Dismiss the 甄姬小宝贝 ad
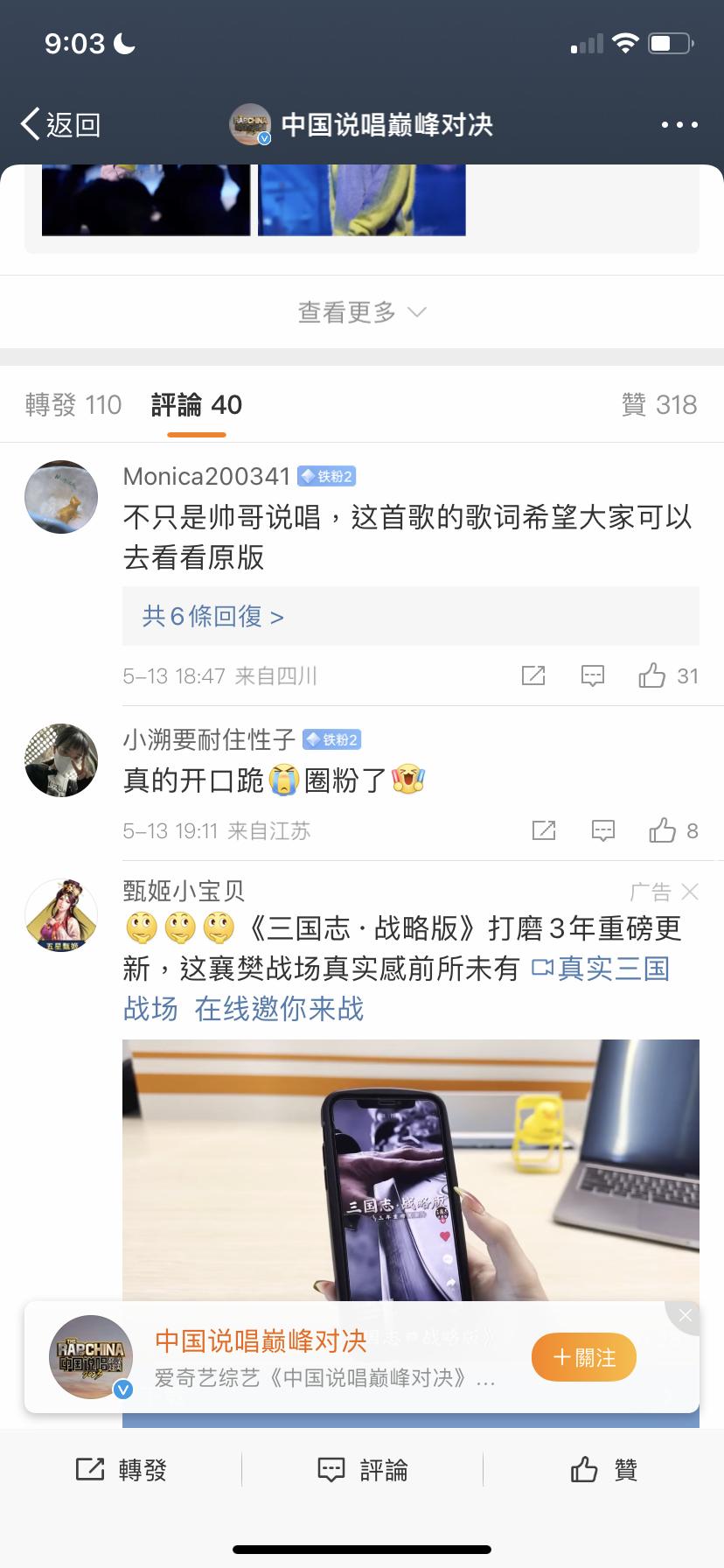This screenshot has height=1568, width=724. coord(690,892)
